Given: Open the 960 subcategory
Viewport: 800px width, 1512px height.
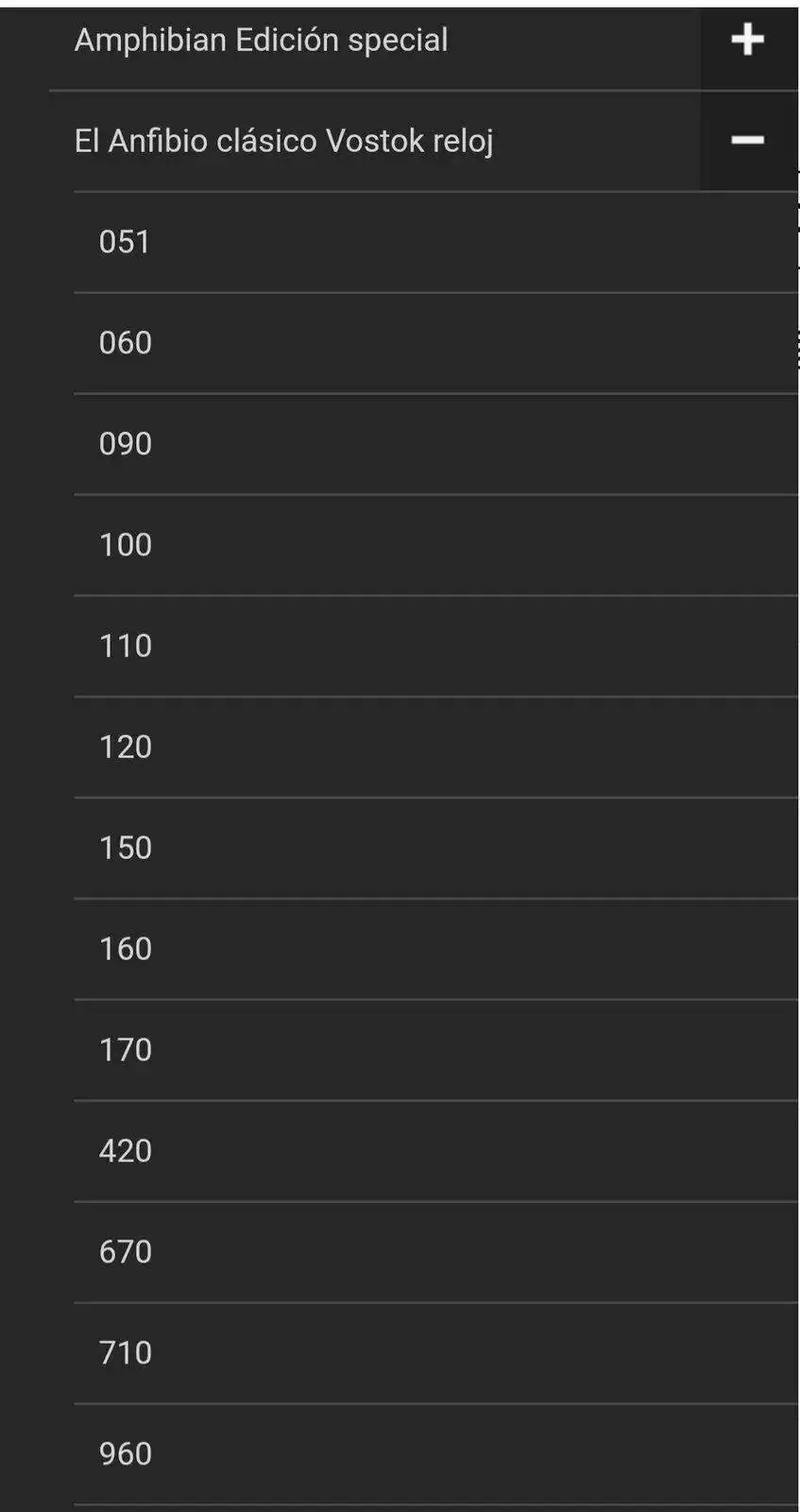Looking at the screenshot, I should 125,1453.
